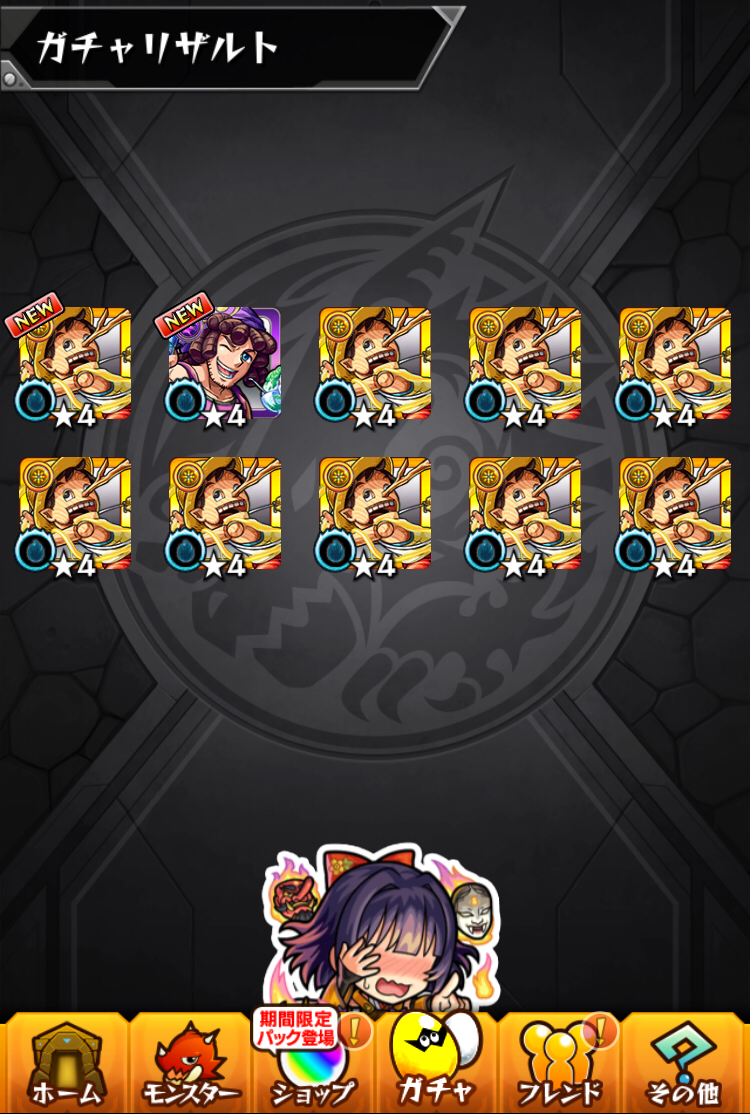This screenshot has height=1114, width=750.
Task: Show the その他 menu
Action: coord(685,1065)
